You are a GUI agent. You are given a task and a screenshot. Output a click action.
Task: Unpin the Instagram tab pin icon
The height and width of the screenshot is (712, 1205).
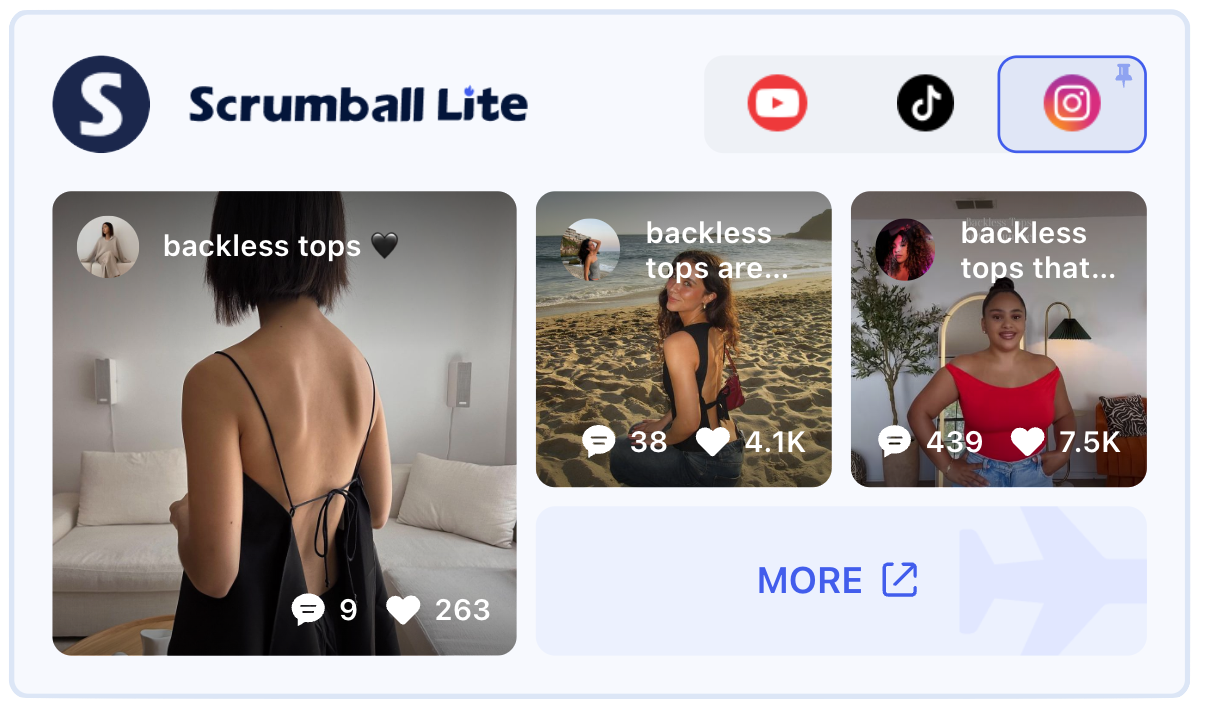[x=1125, y=74]
